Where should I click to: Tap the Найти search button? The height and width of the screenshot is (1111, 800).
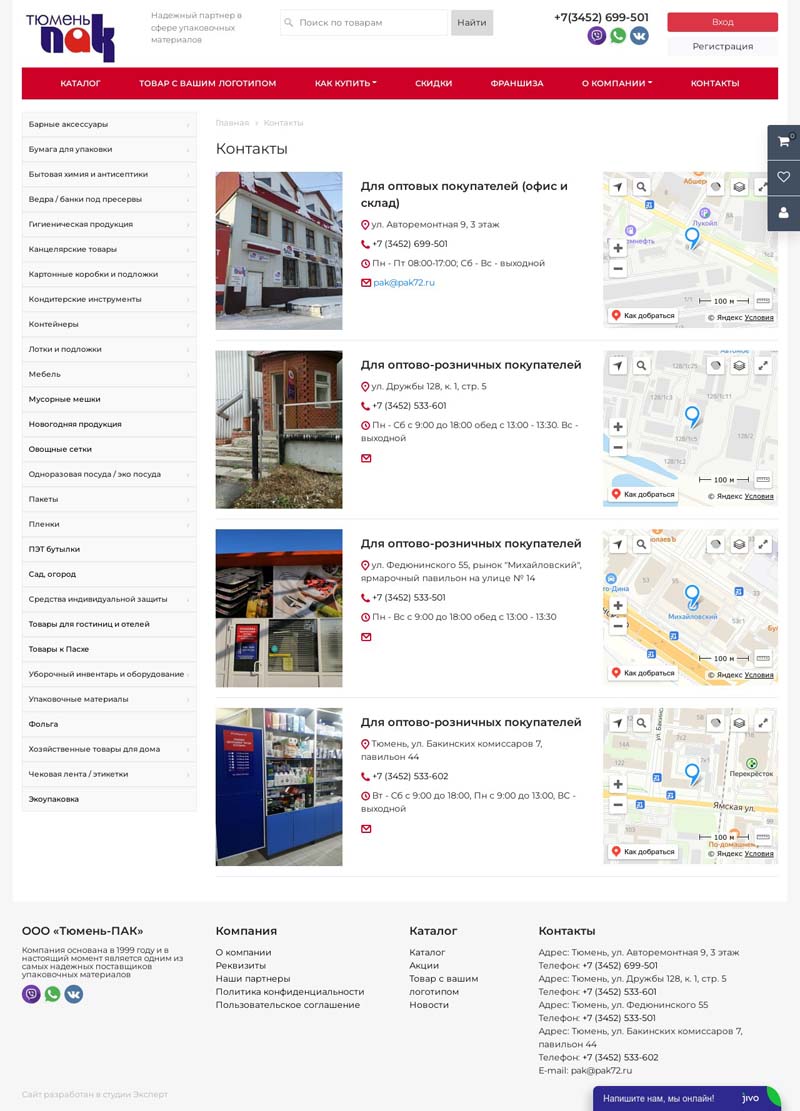tap(472, 23)
